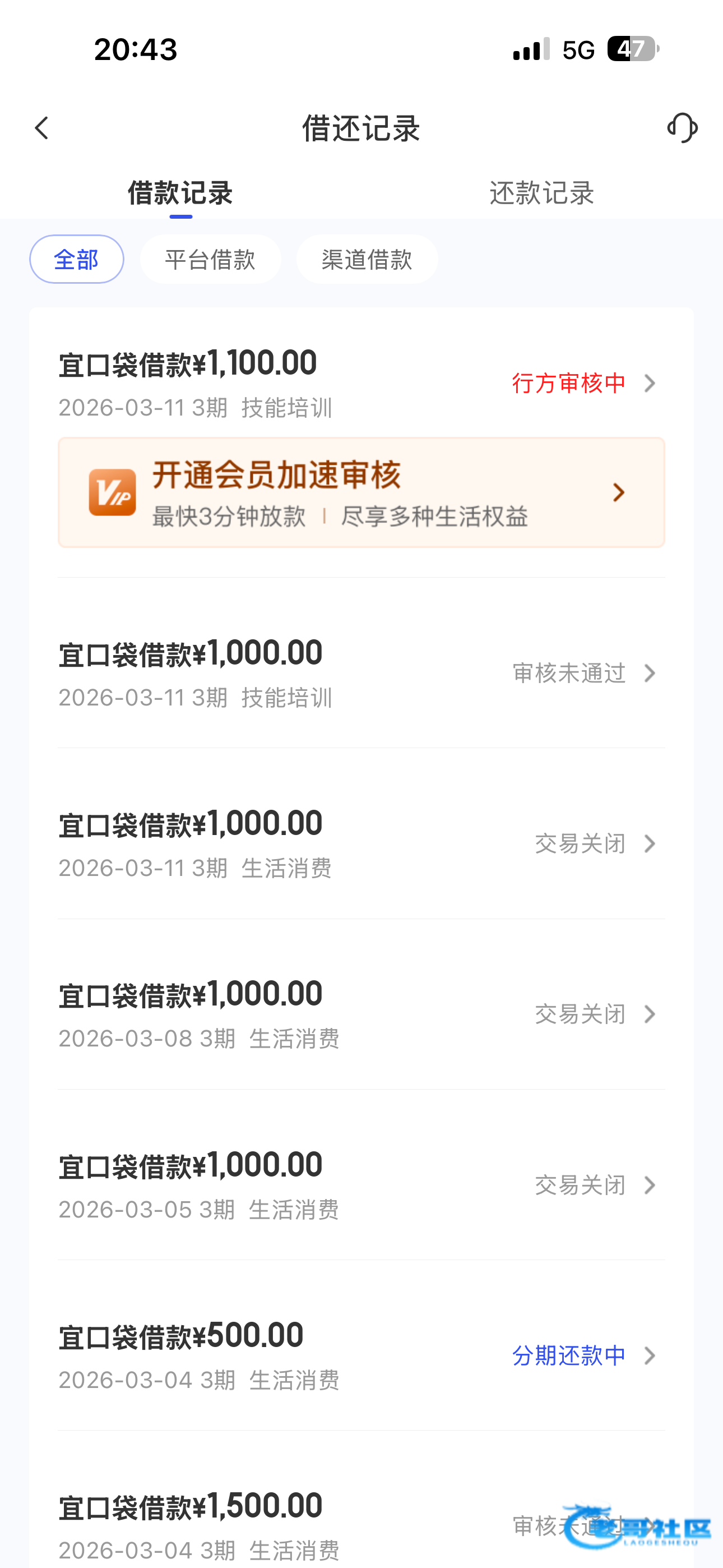This screenshot has height=1568, width=723.
Task: Filter by 渠道借款
Action: pos(367,259)
